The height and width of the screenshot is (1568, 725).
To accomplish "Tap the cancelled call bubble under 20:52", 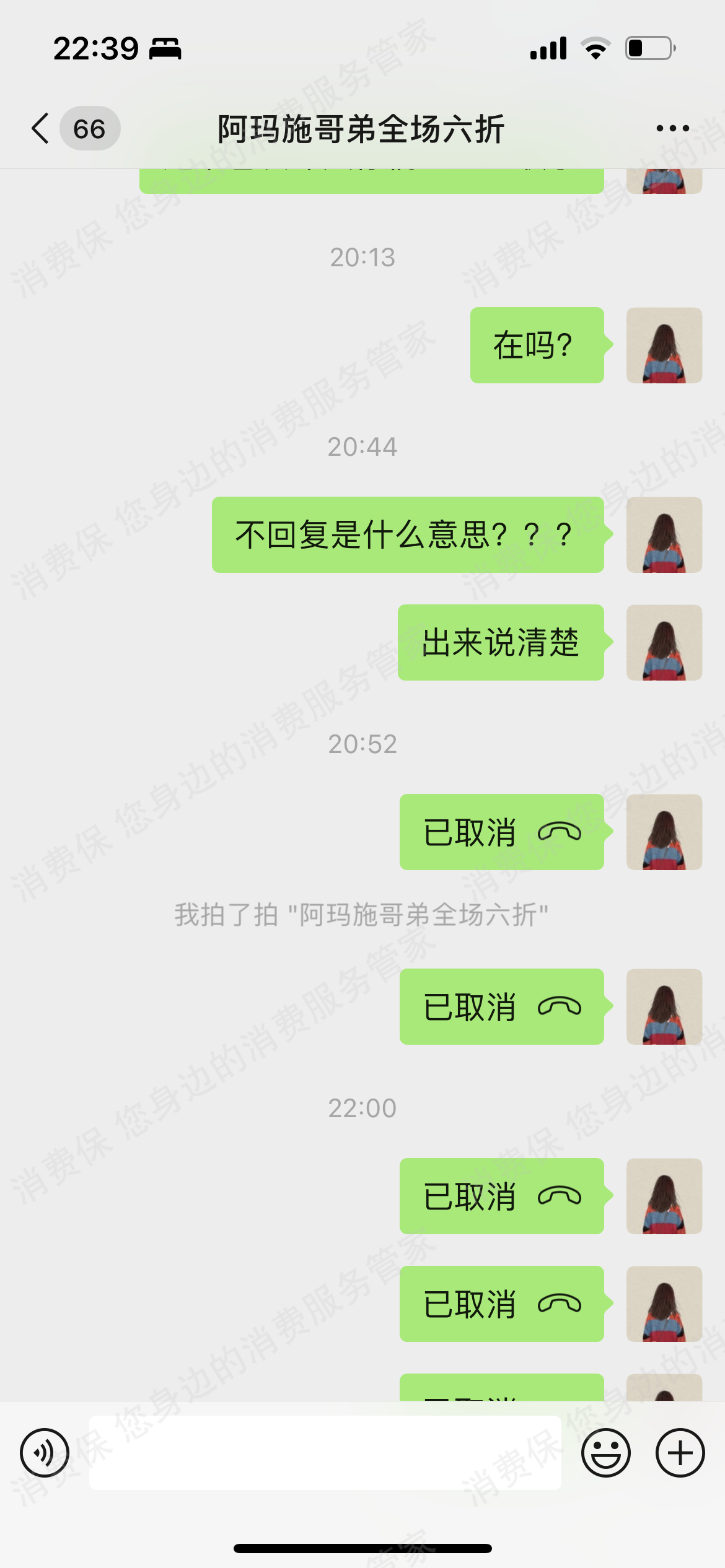I will [501, 832].
